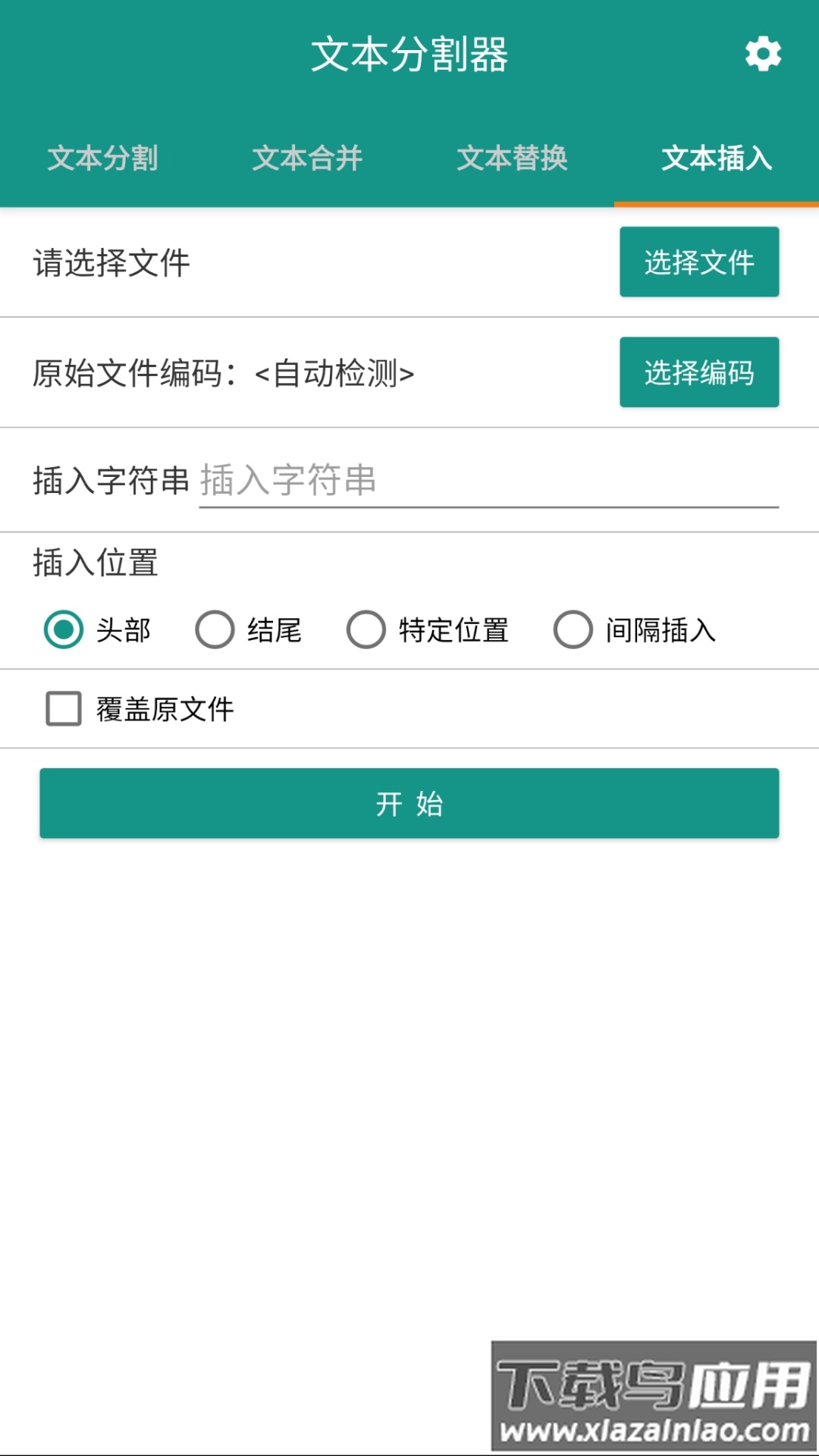Switch to the 文本合并 tab

[x=307, y=159]
